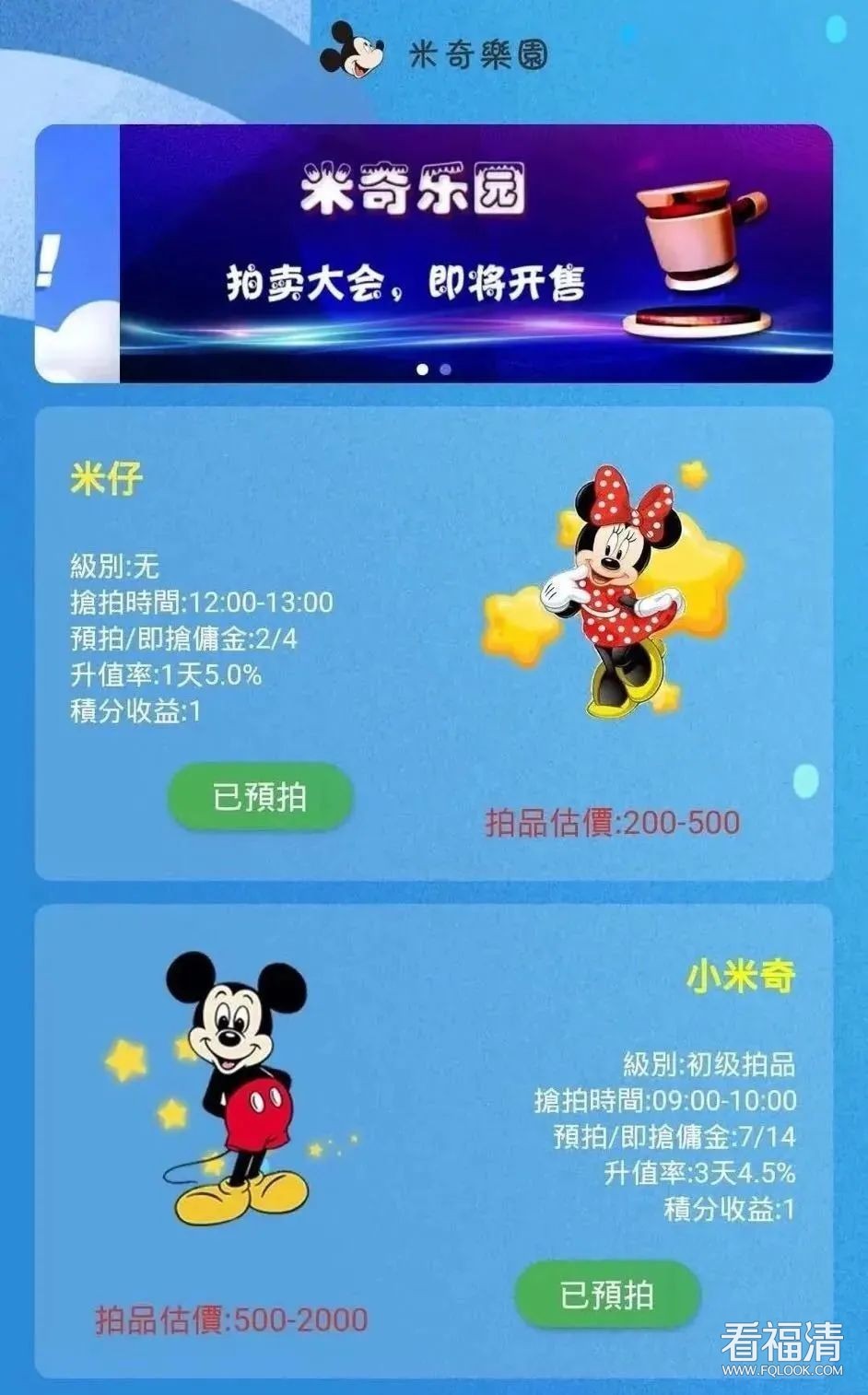Tap 已預拍 button under 小米奇
868x1395 pixels.
tap(607, 1295)
